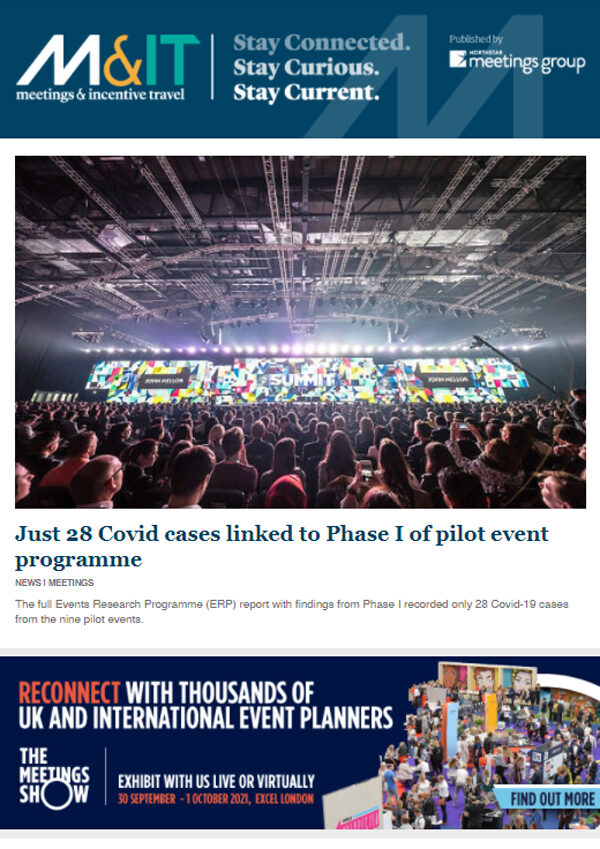Viewport: 600px width, 849px height.
Task: Open the M&IT header banner
Action: [x=300, y=68]
